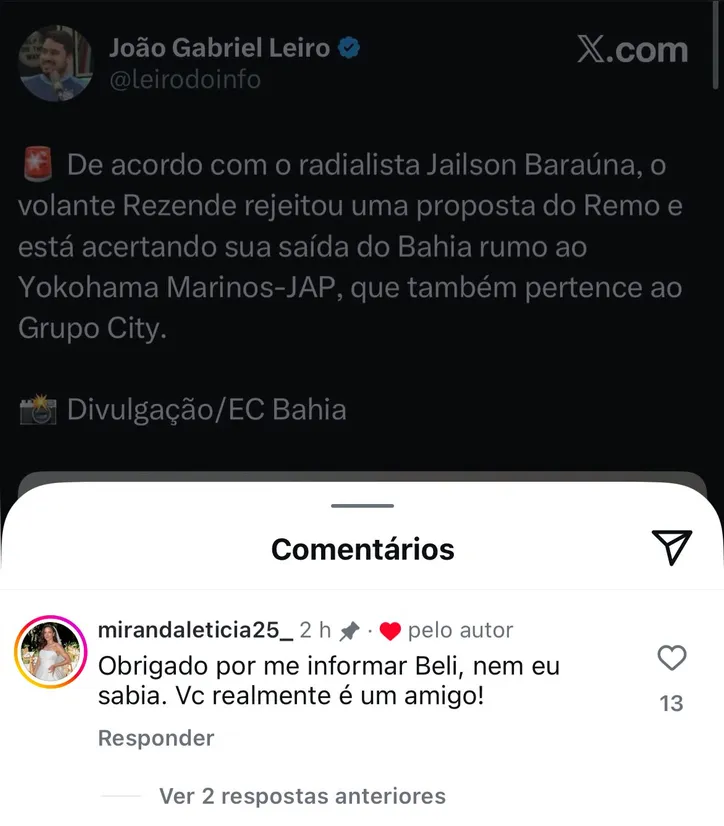The image size is (724, 826).
Task: Tap the verified badge beside João Gabriel Leiro
Action: click(348, 46)
